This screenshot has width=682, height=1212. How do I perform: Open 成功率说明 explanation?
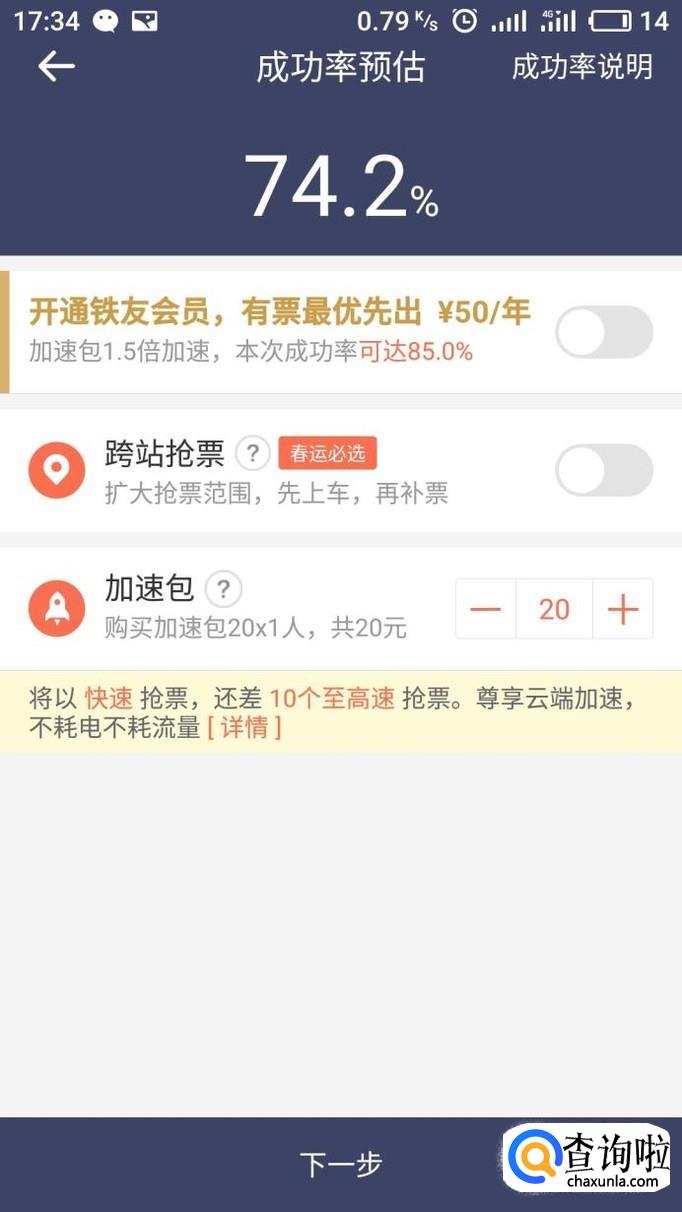coord(582,67)
